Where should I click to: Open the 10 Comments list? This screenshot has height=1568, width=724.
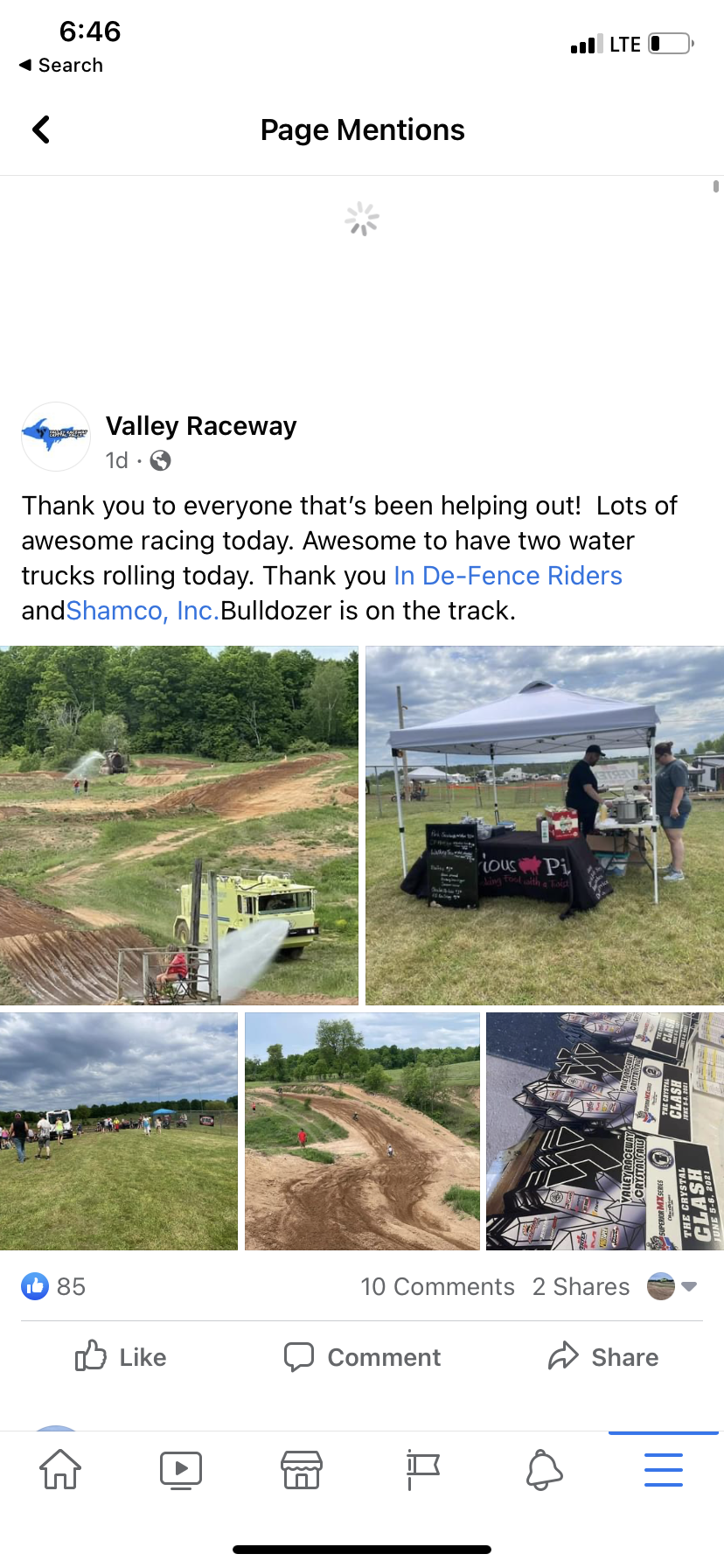437,1286
